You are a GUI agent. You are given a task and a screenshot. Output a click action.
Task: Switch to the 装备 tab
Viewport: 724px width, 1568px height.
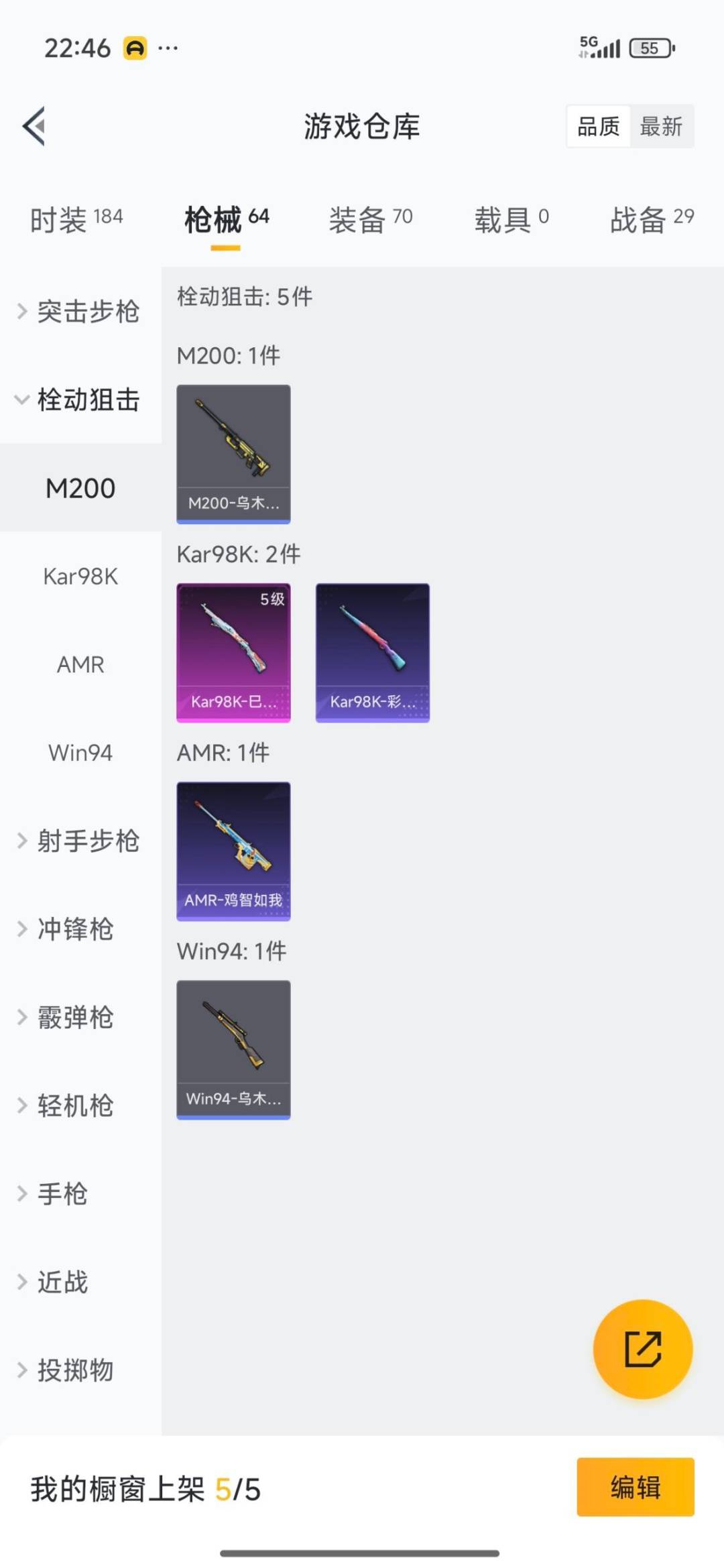coord(370,219)
